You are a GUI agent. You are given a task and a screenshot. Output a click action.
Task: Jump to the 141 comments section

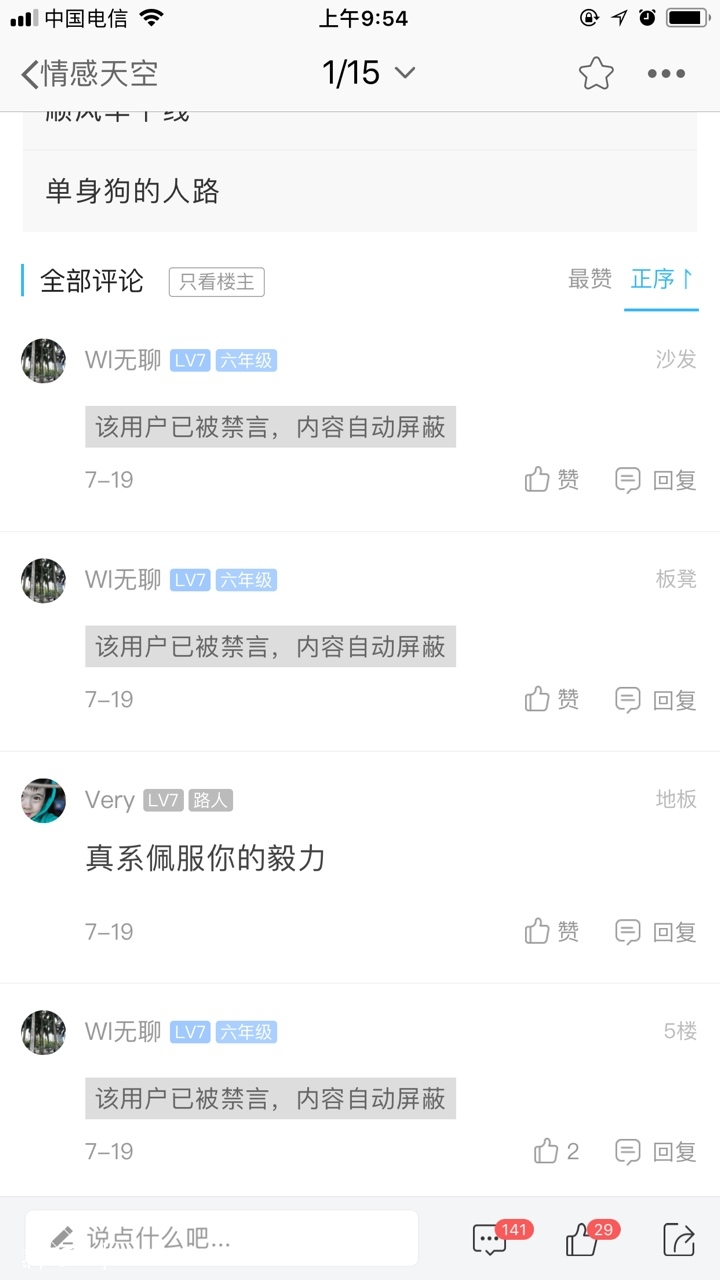(x=491, y=1239)
